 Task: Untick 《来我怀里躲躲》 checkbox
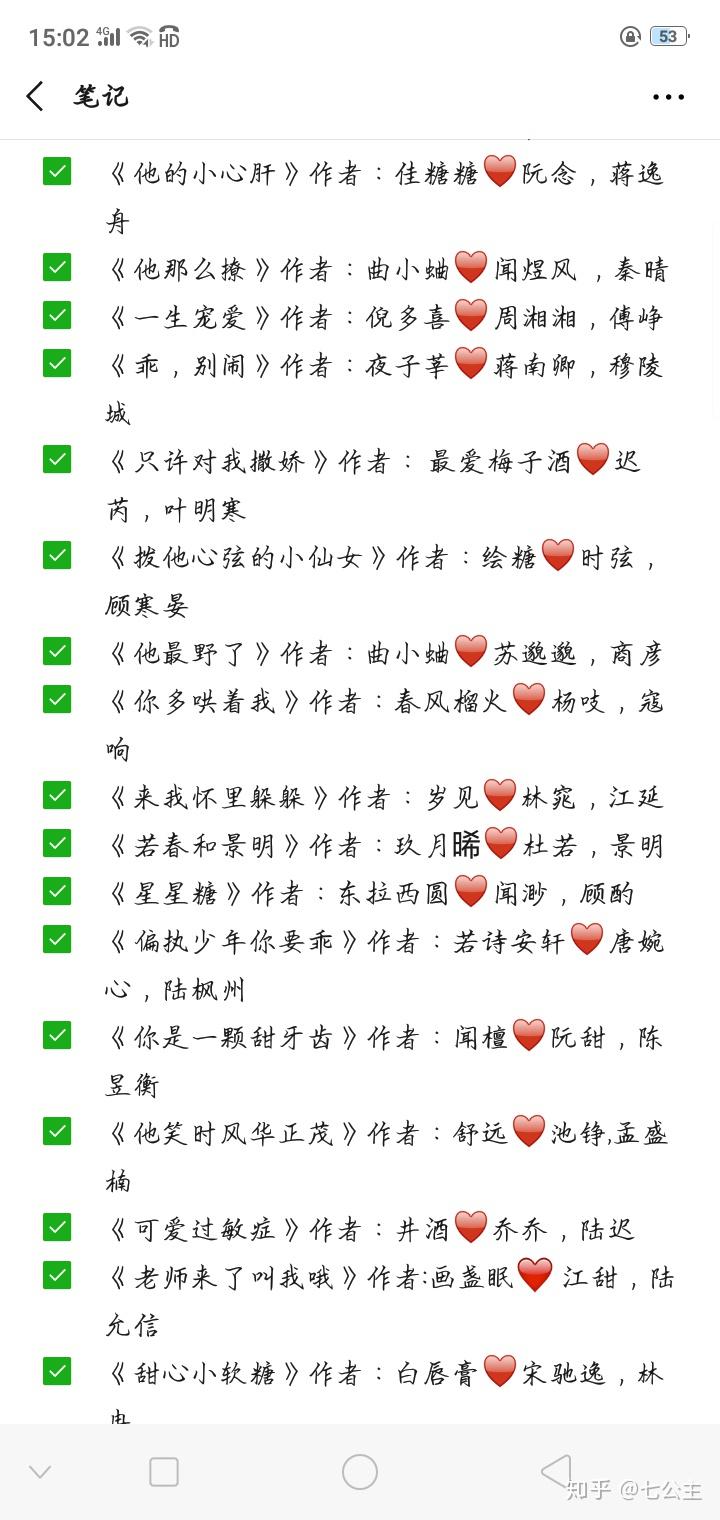click(x=57, y=795)
